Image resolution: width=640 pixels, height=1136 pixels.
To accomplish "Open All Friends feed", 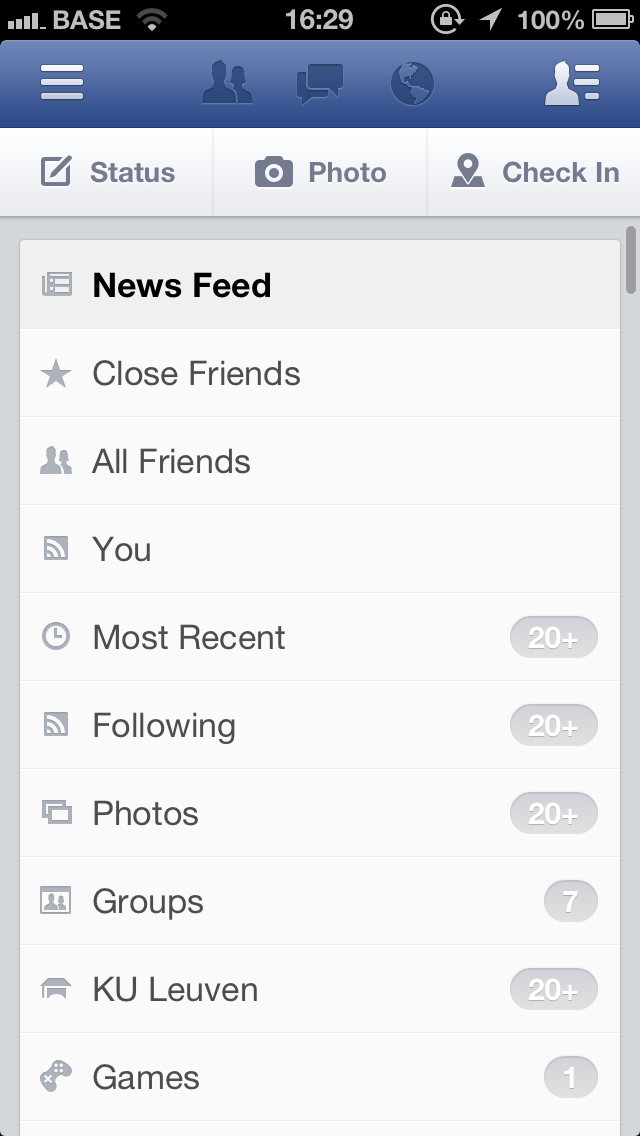I will 320,461.
